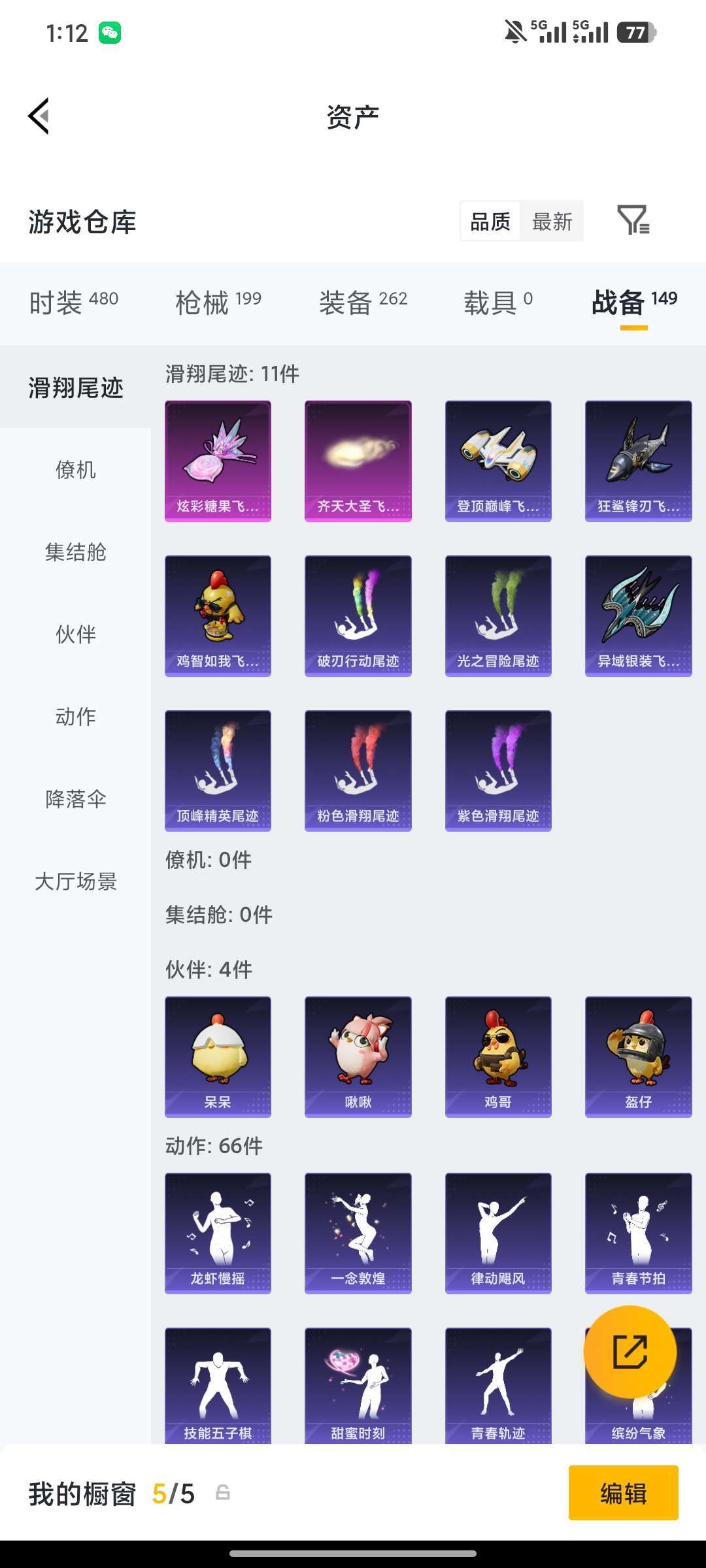The height and width of the screenshot is (1568, 706).
Task: Sort the warehouse by 最新
Action: tap(552, 221)
